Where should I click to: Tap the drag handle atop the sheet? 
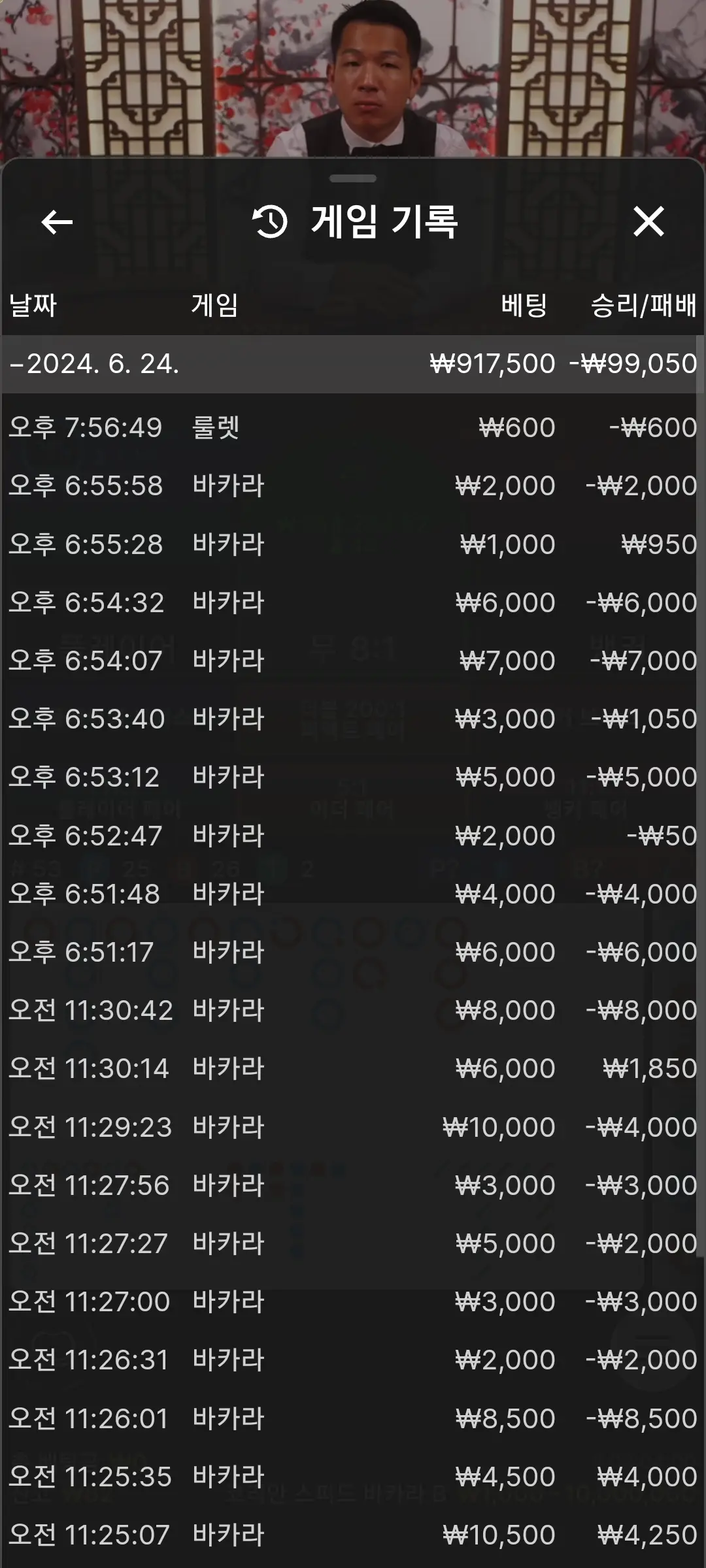pyautogui.click(x=353, y=178)
